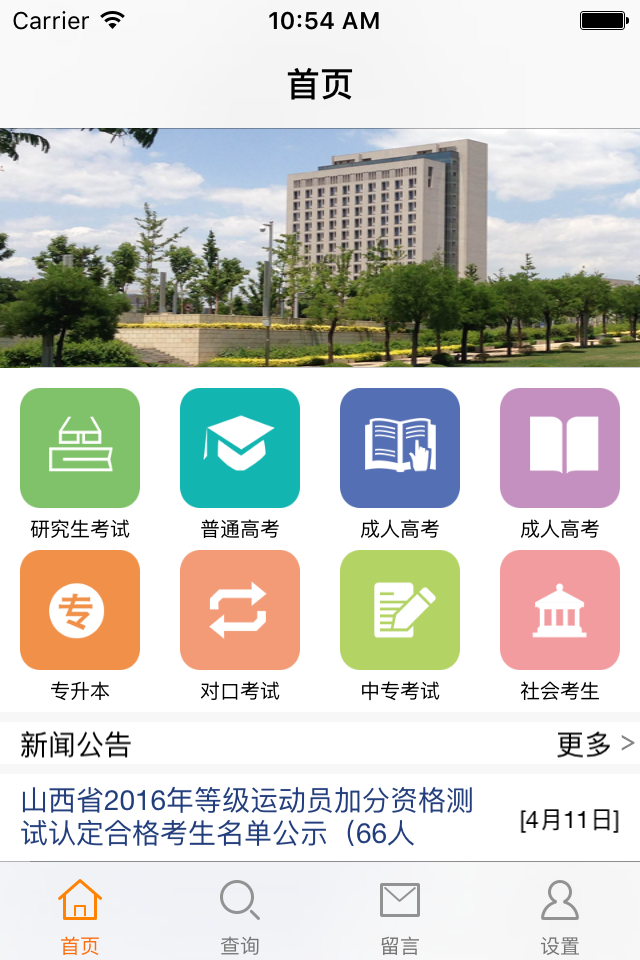Viewport: 640px width, 960px height.
Task: Switch to the 首页 tab
Action: 80,915
